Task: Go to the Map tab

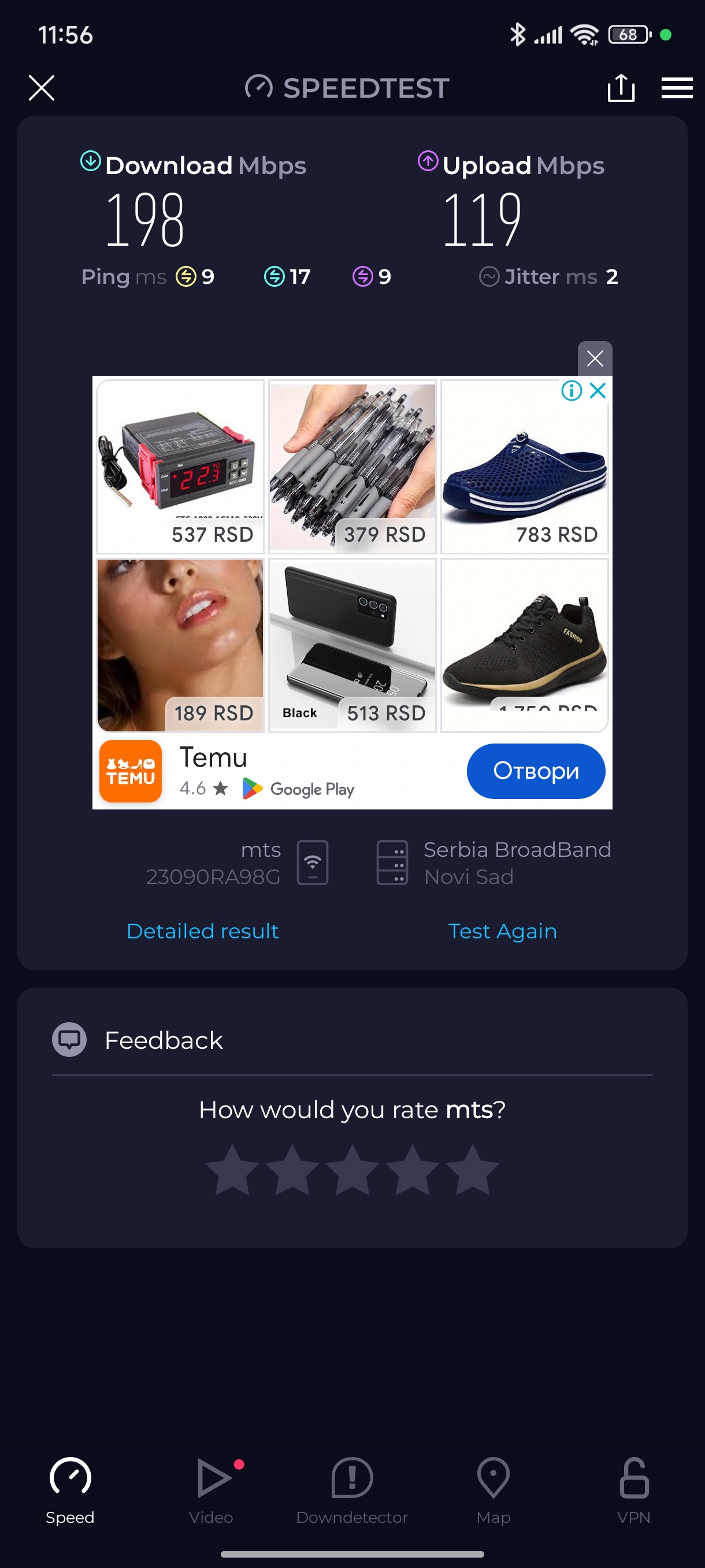Action: tap(493, 1489)
